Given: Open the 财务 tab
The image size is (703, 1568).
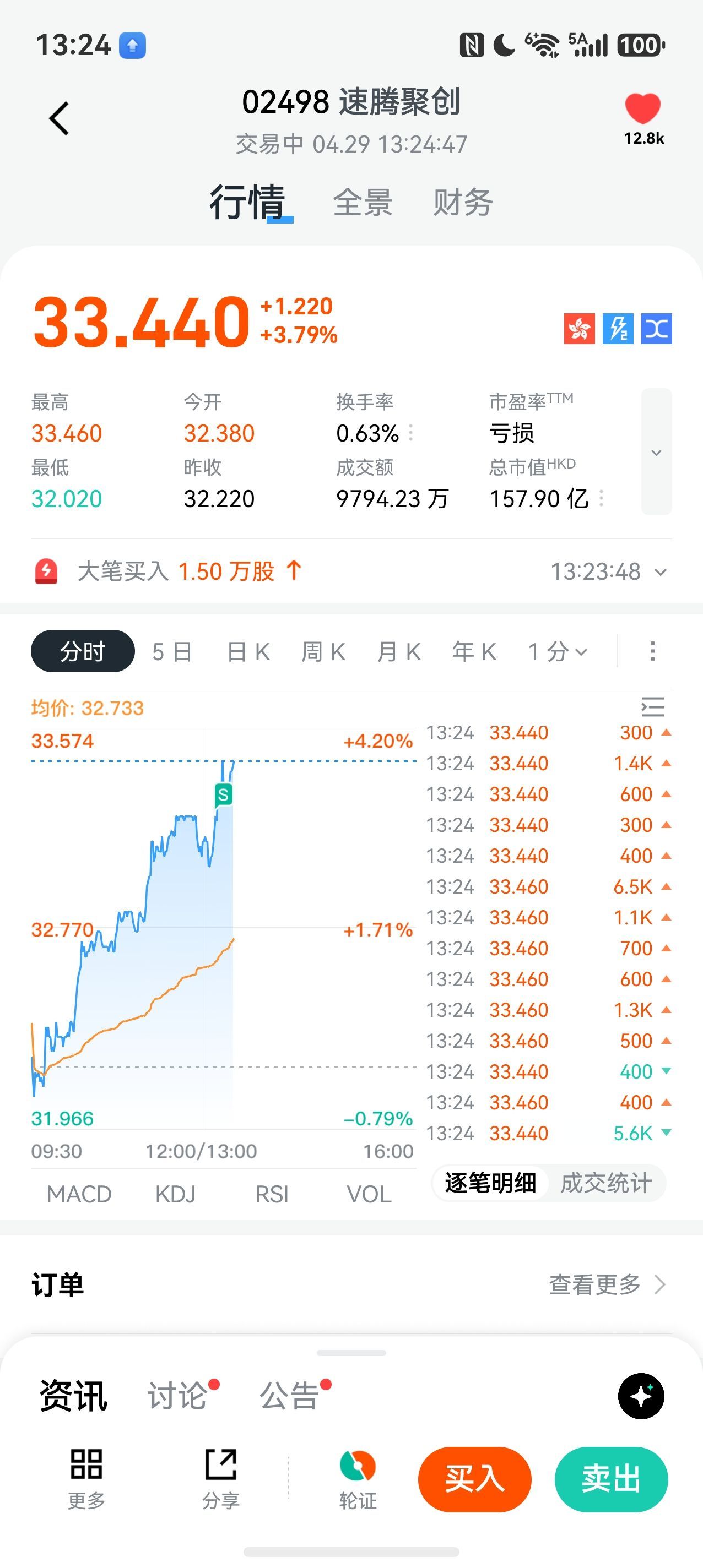Looking at the screenshot, I should point(462,202).
